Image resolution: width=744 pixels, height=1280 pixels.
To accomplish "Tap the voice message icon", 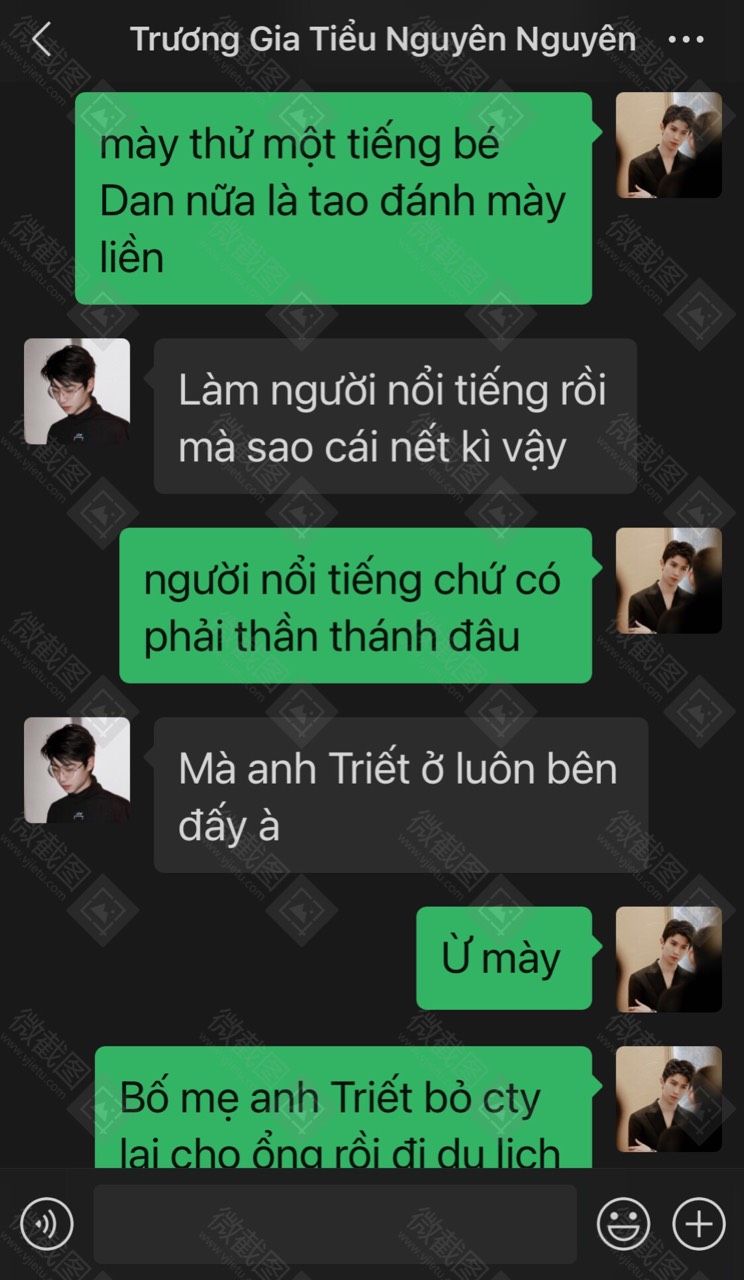I will (46, 1223).
